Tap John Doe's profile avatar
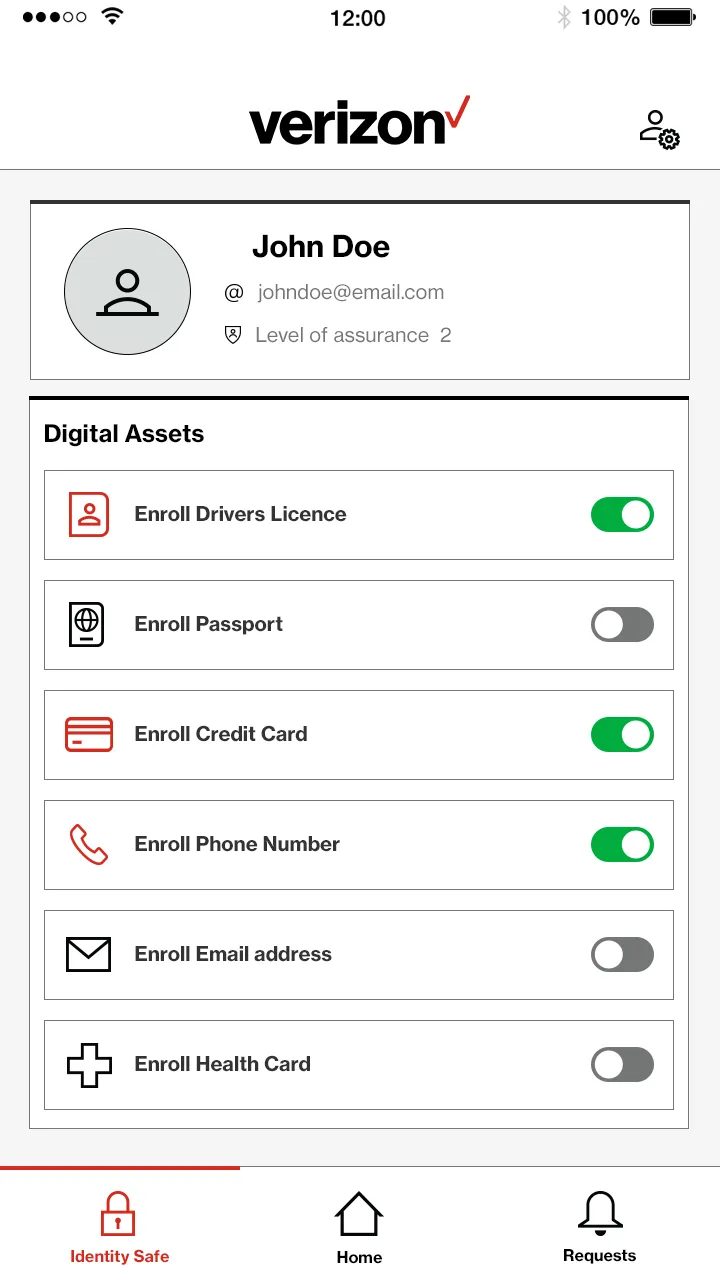Viewport: 720px width, 1280px height. tap(127, 291)
